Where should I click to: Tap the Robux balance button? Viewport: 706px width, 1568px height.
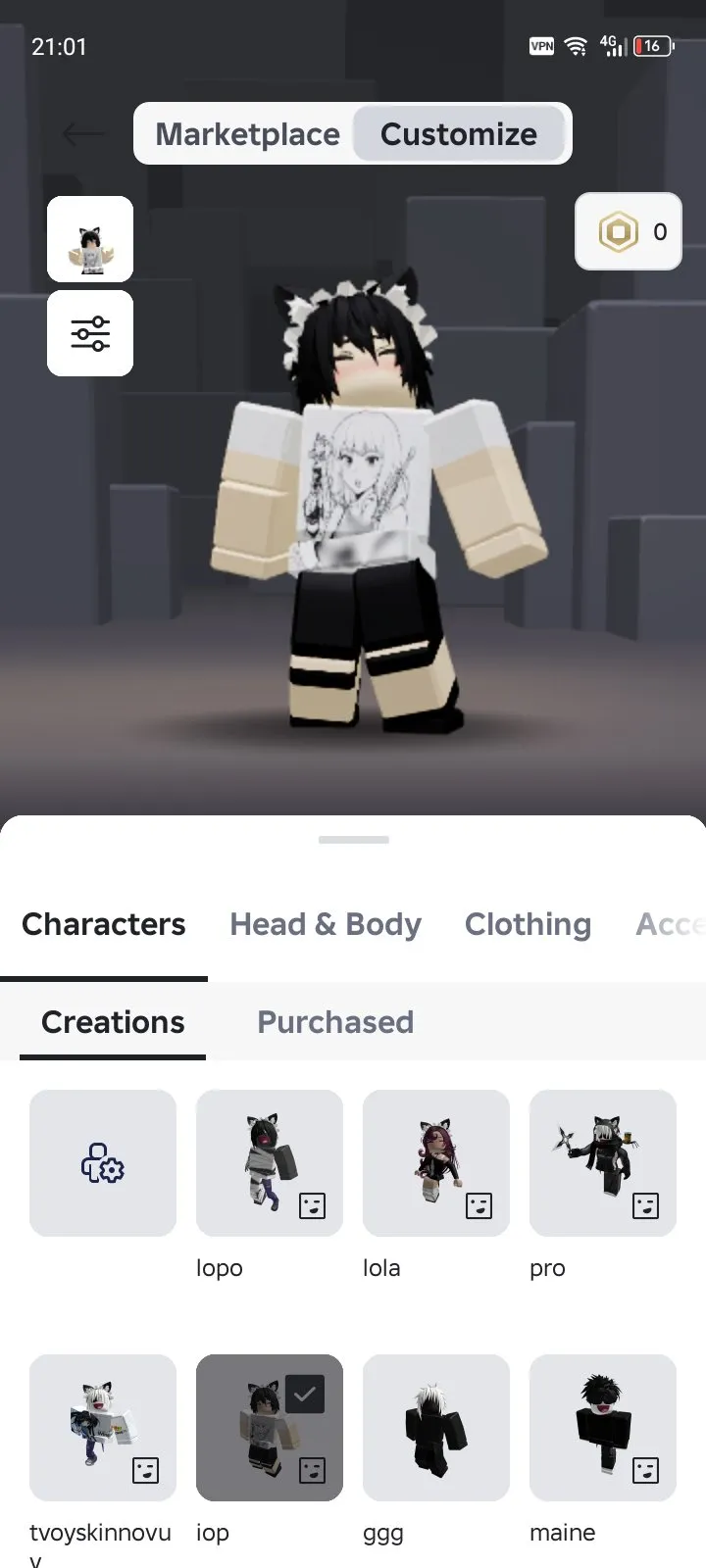point(628,231)
